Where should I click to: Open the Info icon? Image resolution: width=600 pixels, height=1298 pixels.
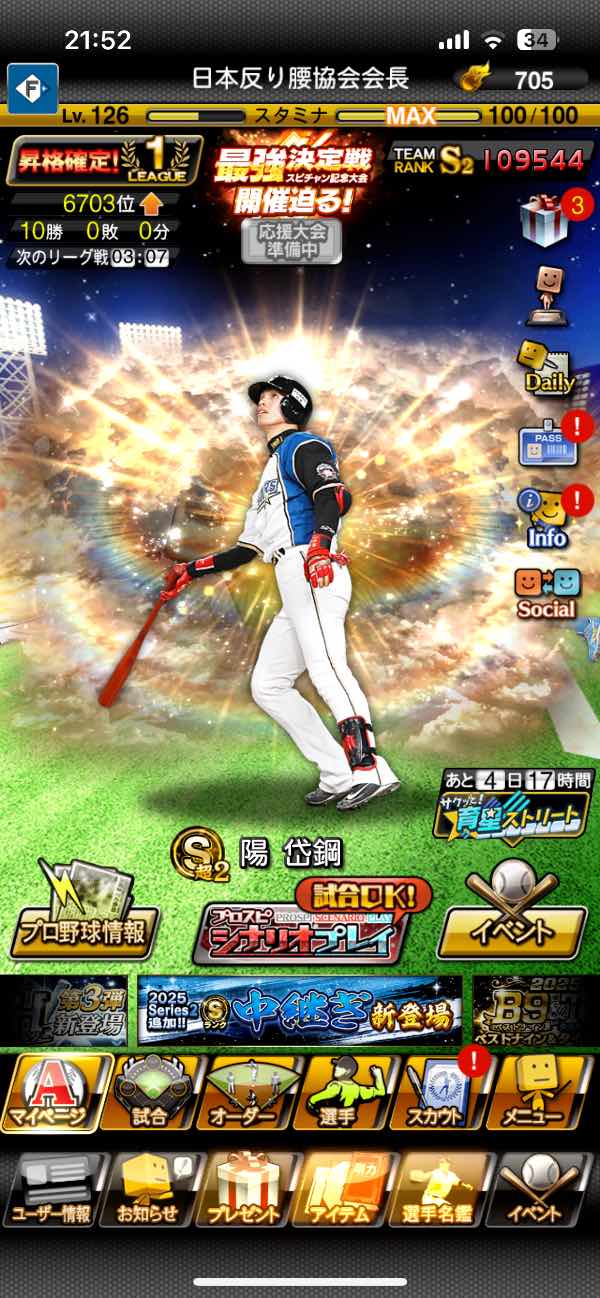[x=548, y=518]
